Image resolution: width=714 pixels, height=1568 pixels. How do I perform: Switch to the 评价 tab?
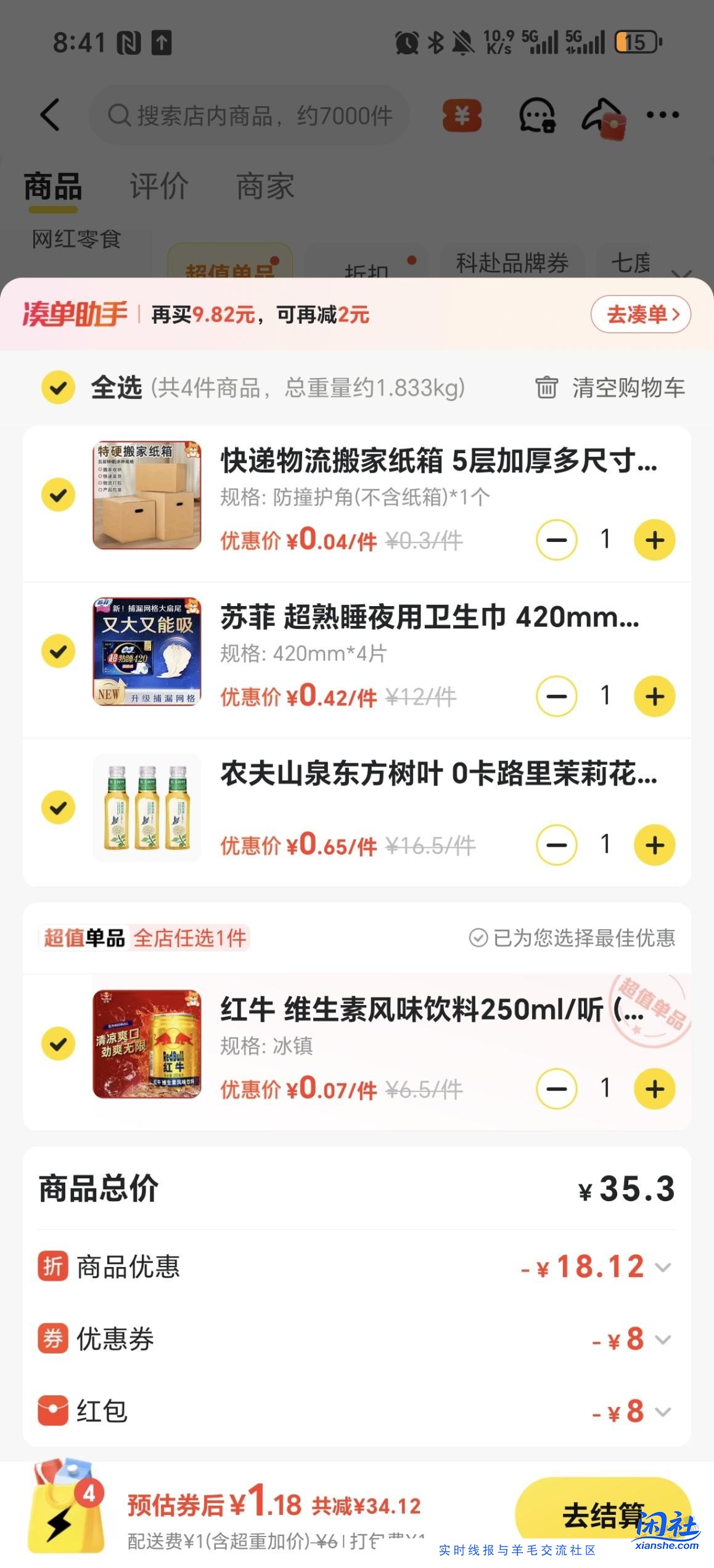pyautogui.click(x=158, y=187)
